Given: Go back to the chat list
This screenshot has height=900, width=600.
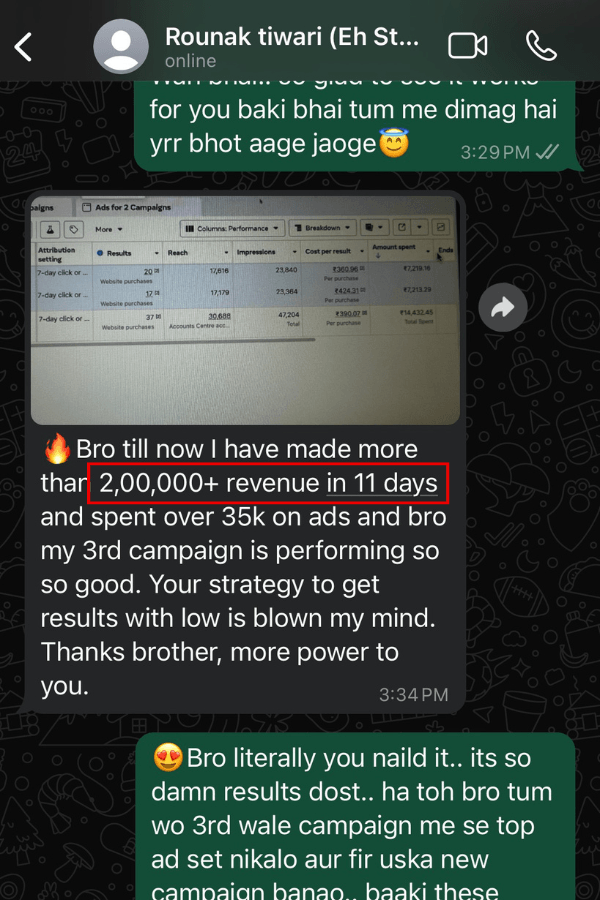Looking at the screenshot, I should coord(24,46).
